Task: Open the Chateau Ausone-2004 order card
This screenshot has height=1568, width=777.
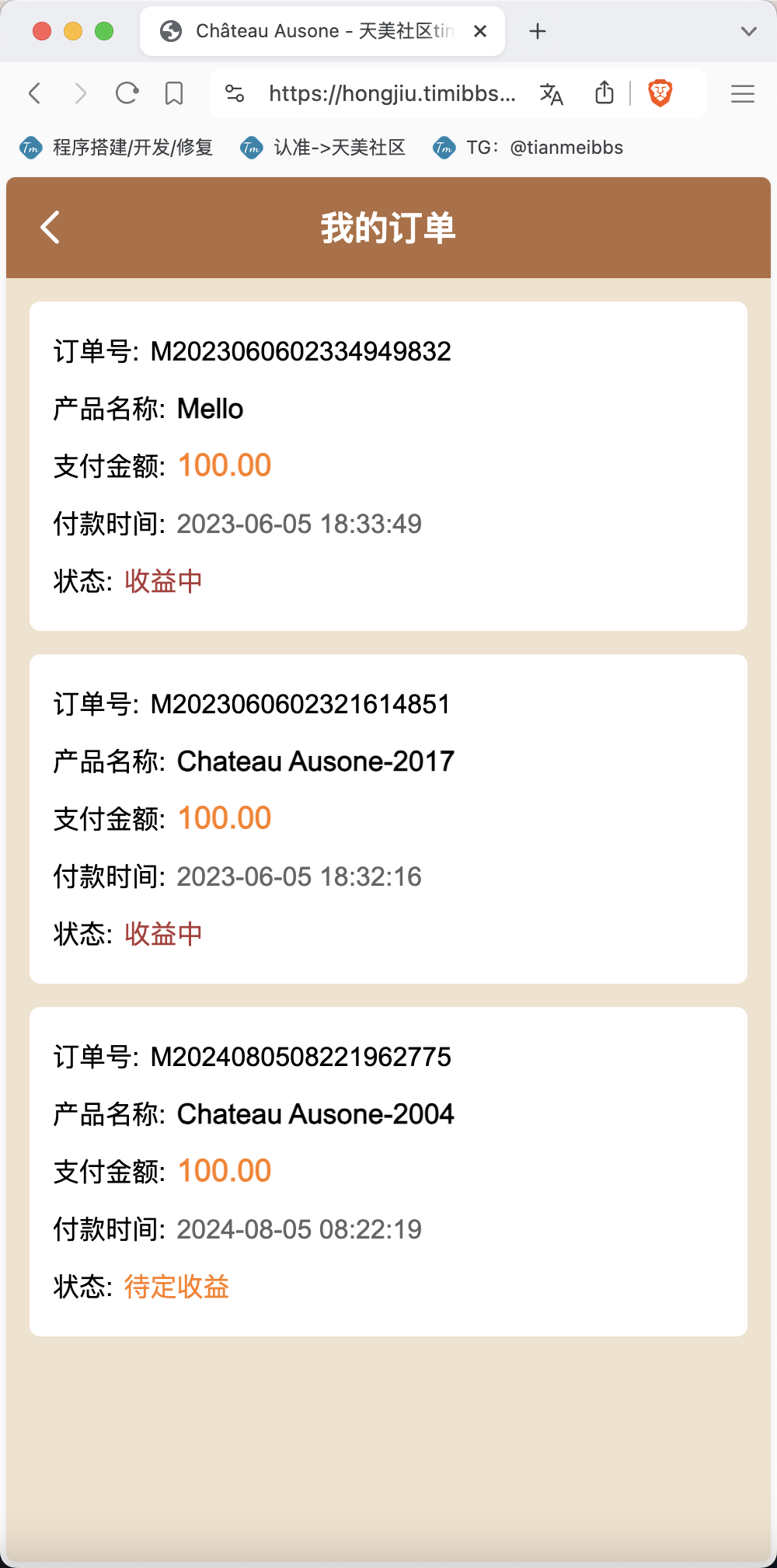Action: coord(388,1172)
